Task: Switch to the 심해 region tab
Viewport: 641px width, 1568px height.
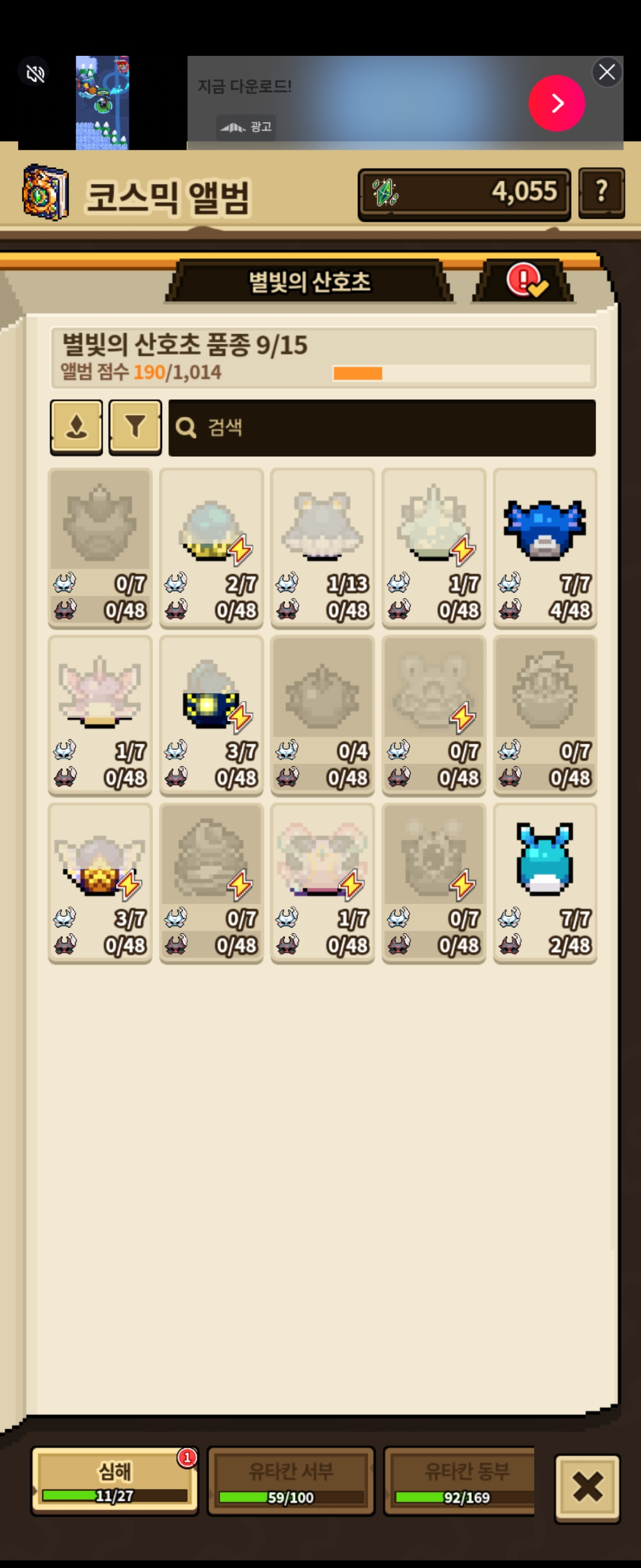Action: (115, 1480)
